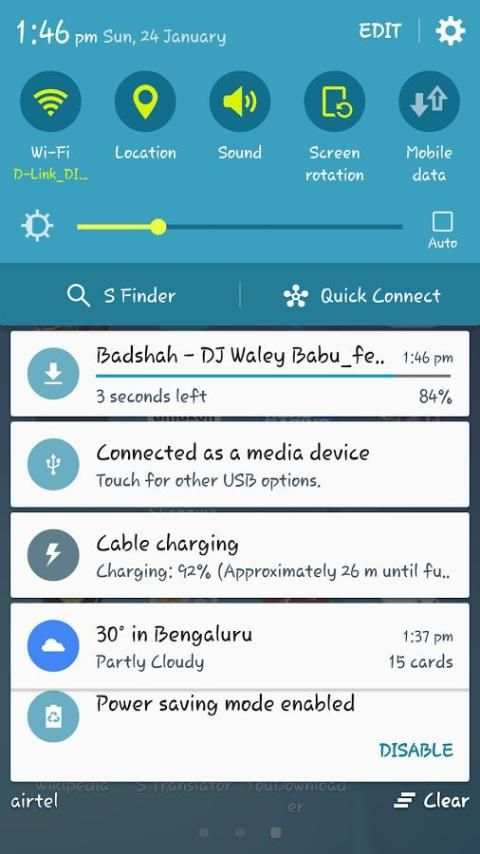Toggle Screen rotation
Screen dimensions: 480x854
pos(335,101)
